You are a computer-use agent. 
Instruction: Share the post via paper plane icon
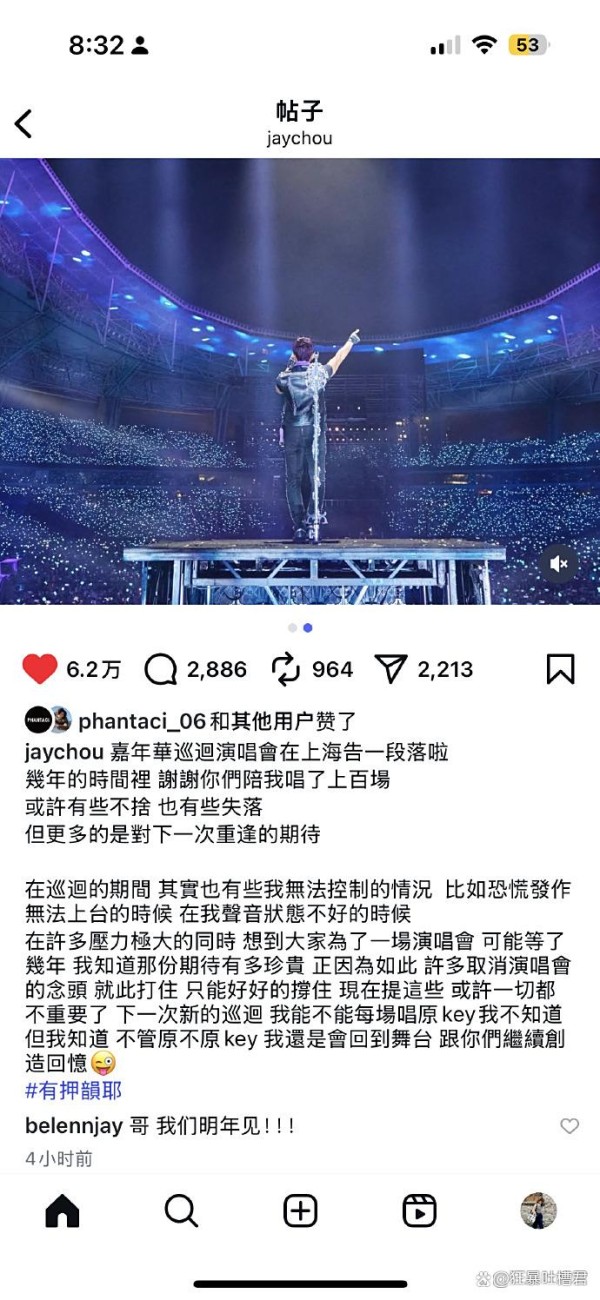click(x=392, y=669)
